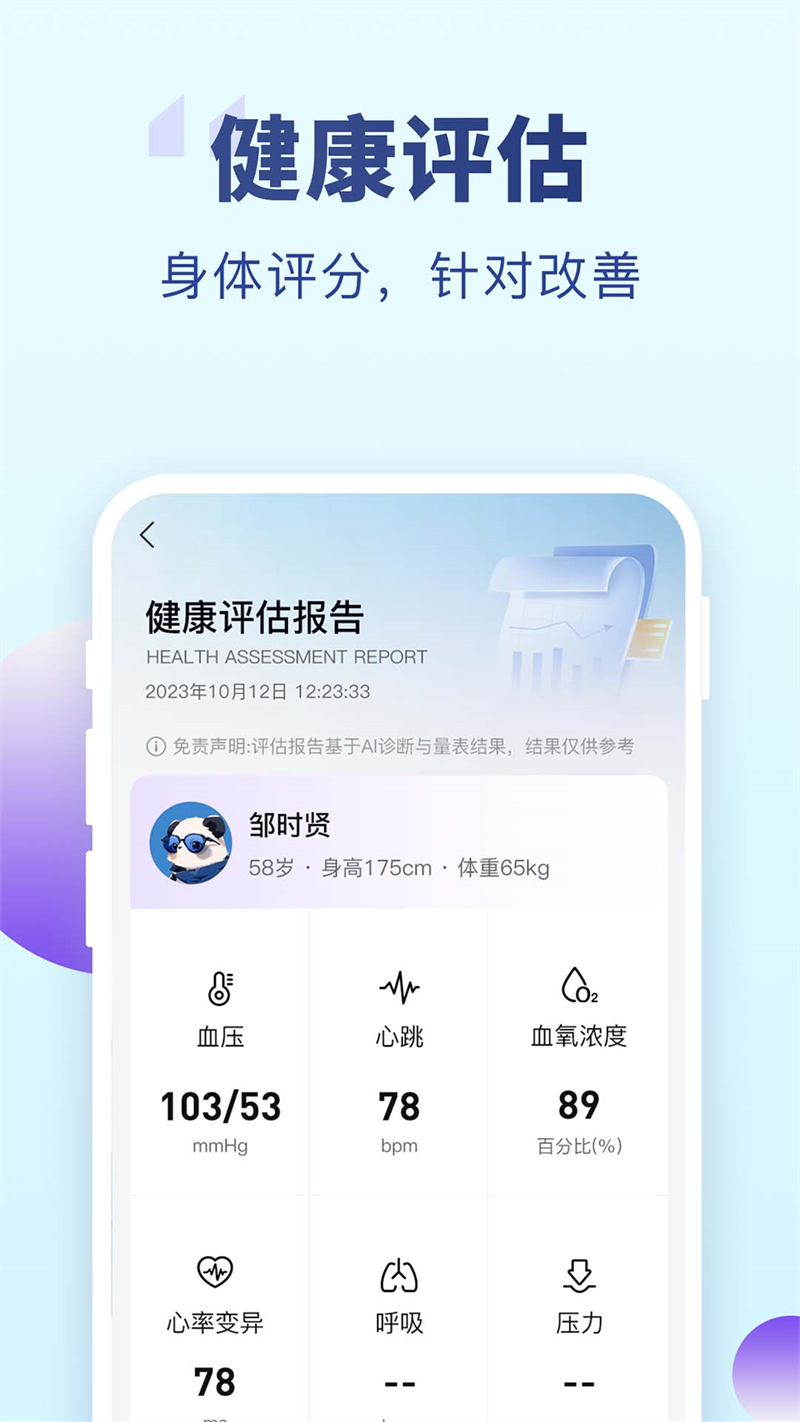800x1422 pixels.
Task: Tap the breathing (呼吸) lungs icon
Action: pos(400,1274)
